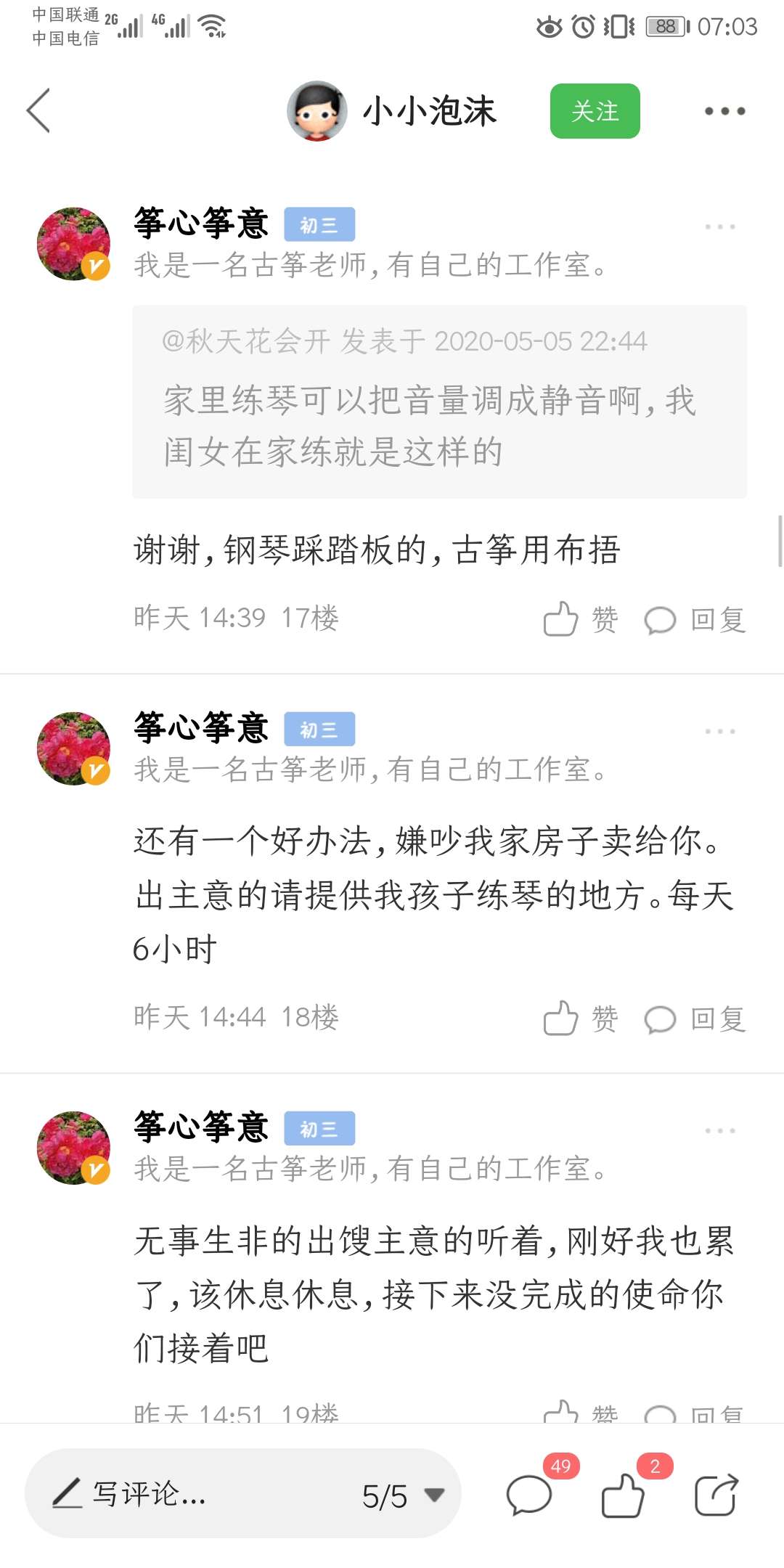Reply to the 17楼 comment
Screen dimensions: 784x1568
pos(695,619)
